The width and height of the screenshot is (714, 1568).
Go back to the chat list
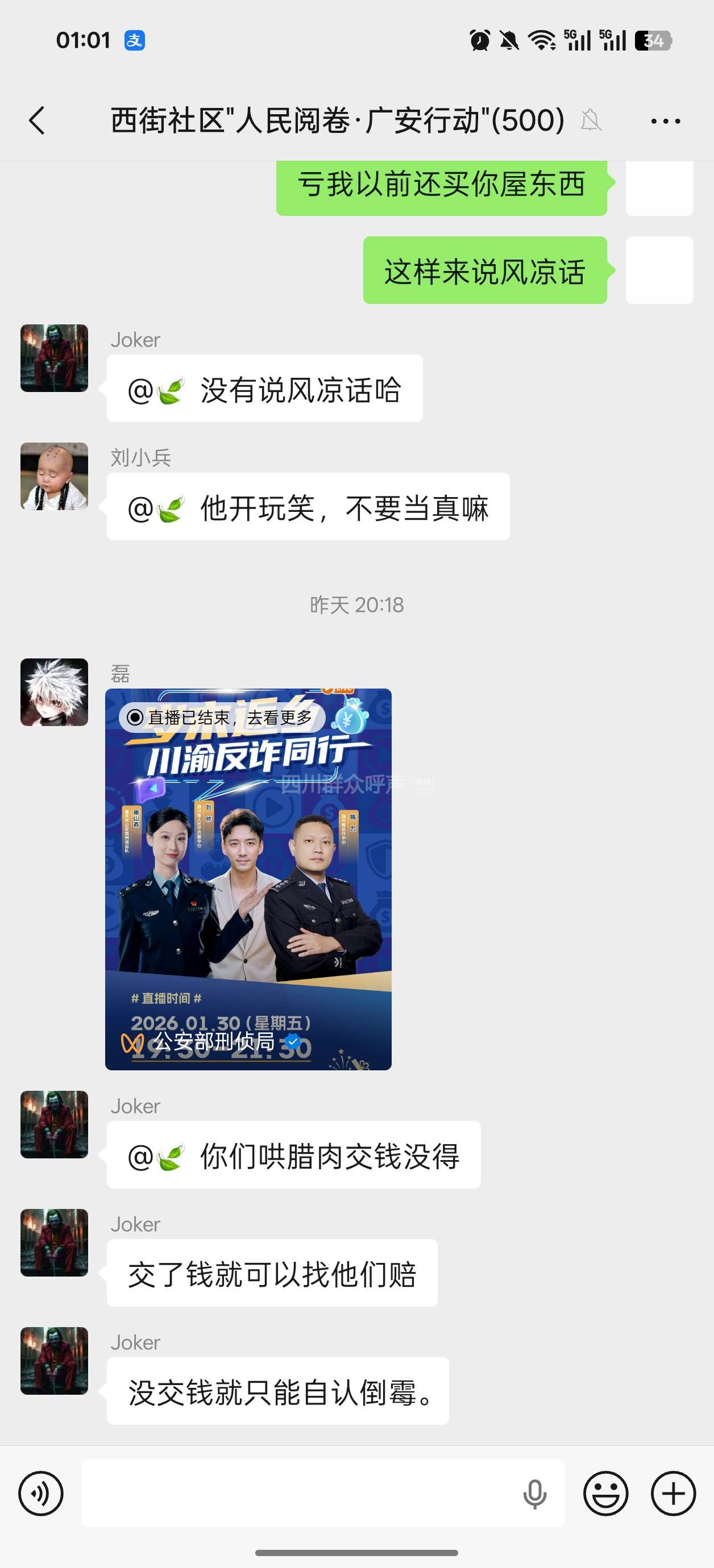click(38, 120)
